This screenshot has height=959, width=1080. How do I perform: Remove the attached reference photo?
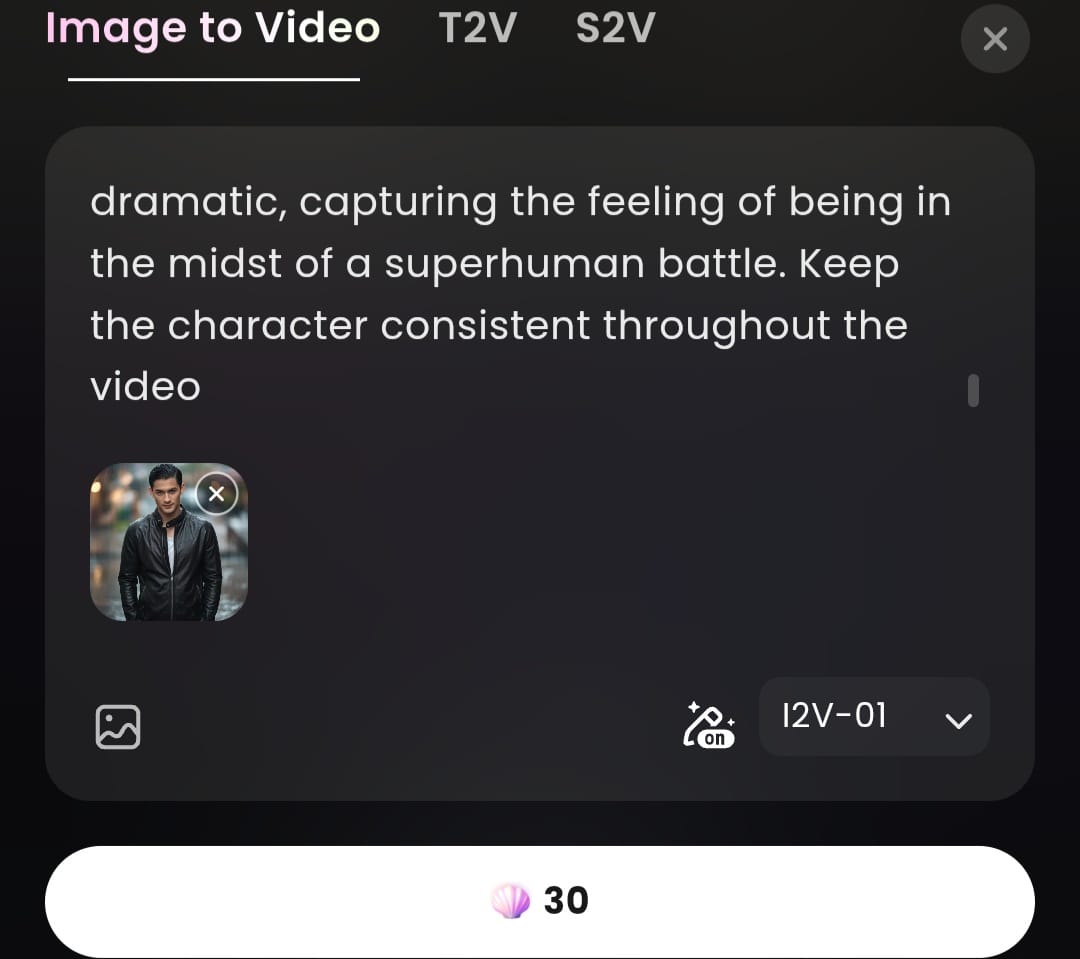click(x=216, y=493)
